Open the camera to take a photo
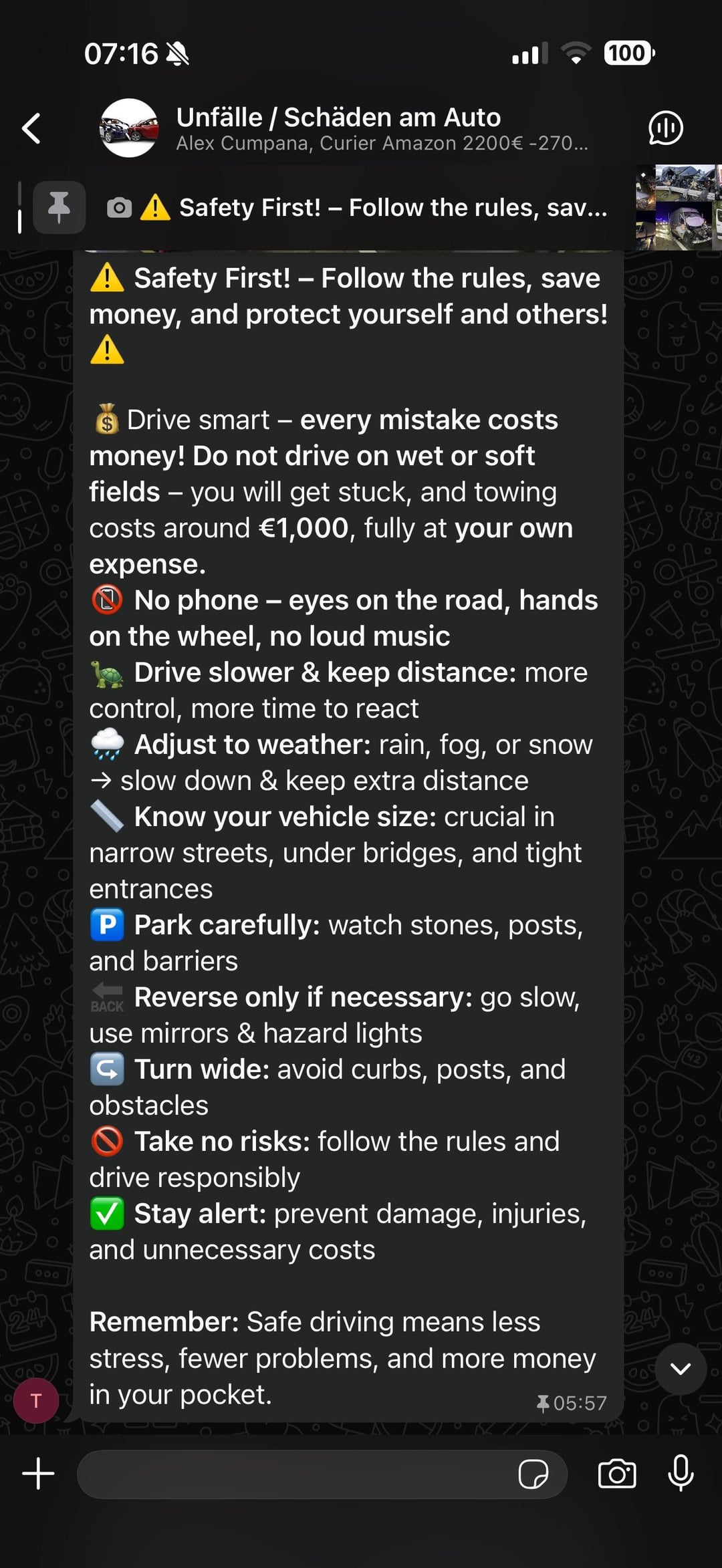 (616, 1474)
